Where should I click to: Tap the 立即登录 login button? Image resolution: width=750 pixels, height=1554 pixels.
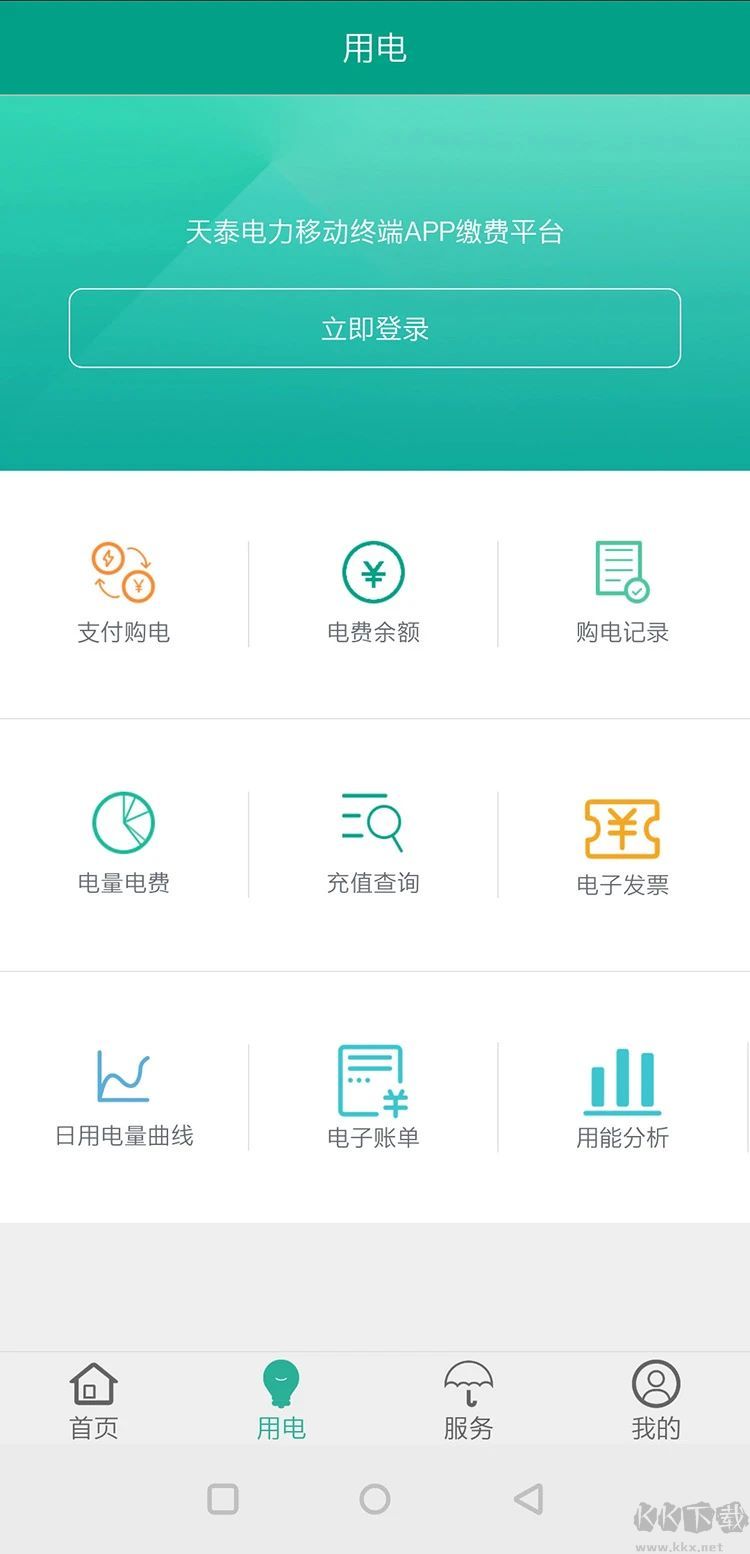coord(374,328)
